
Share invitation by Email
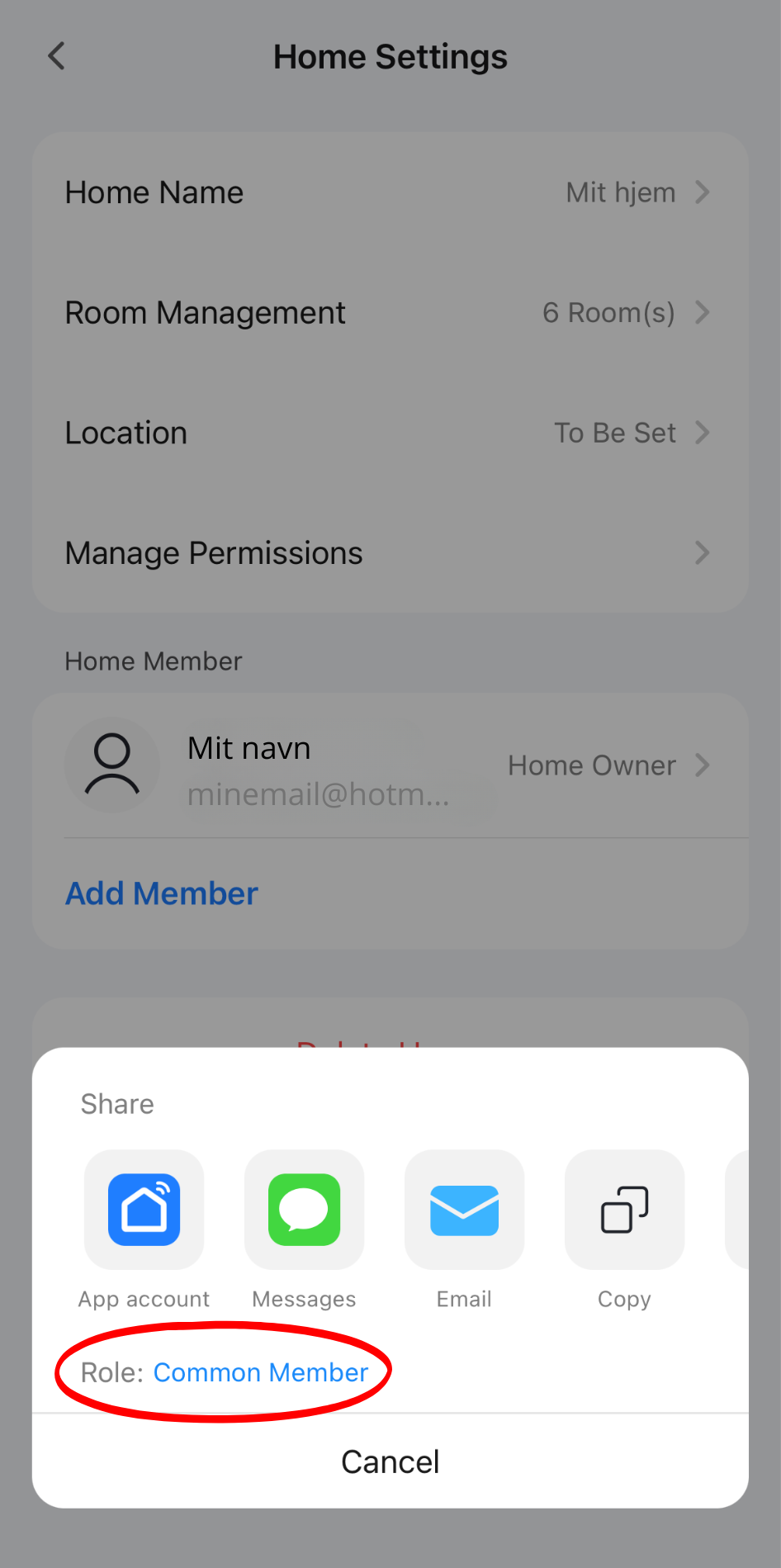pyautogui.click(x=465, y=1210)
